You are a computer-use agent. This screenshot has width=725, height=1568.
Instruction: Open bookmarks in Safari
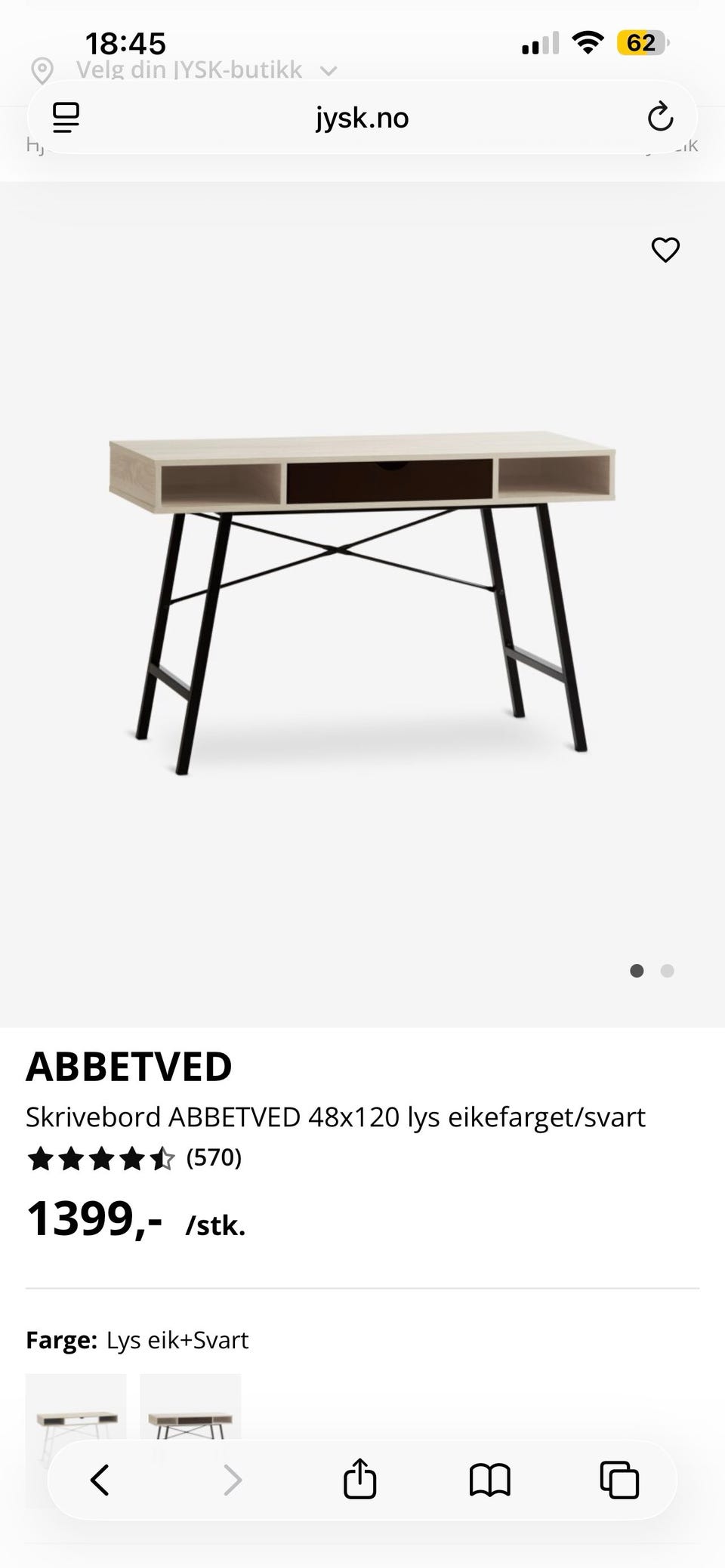coord(489,1480)
